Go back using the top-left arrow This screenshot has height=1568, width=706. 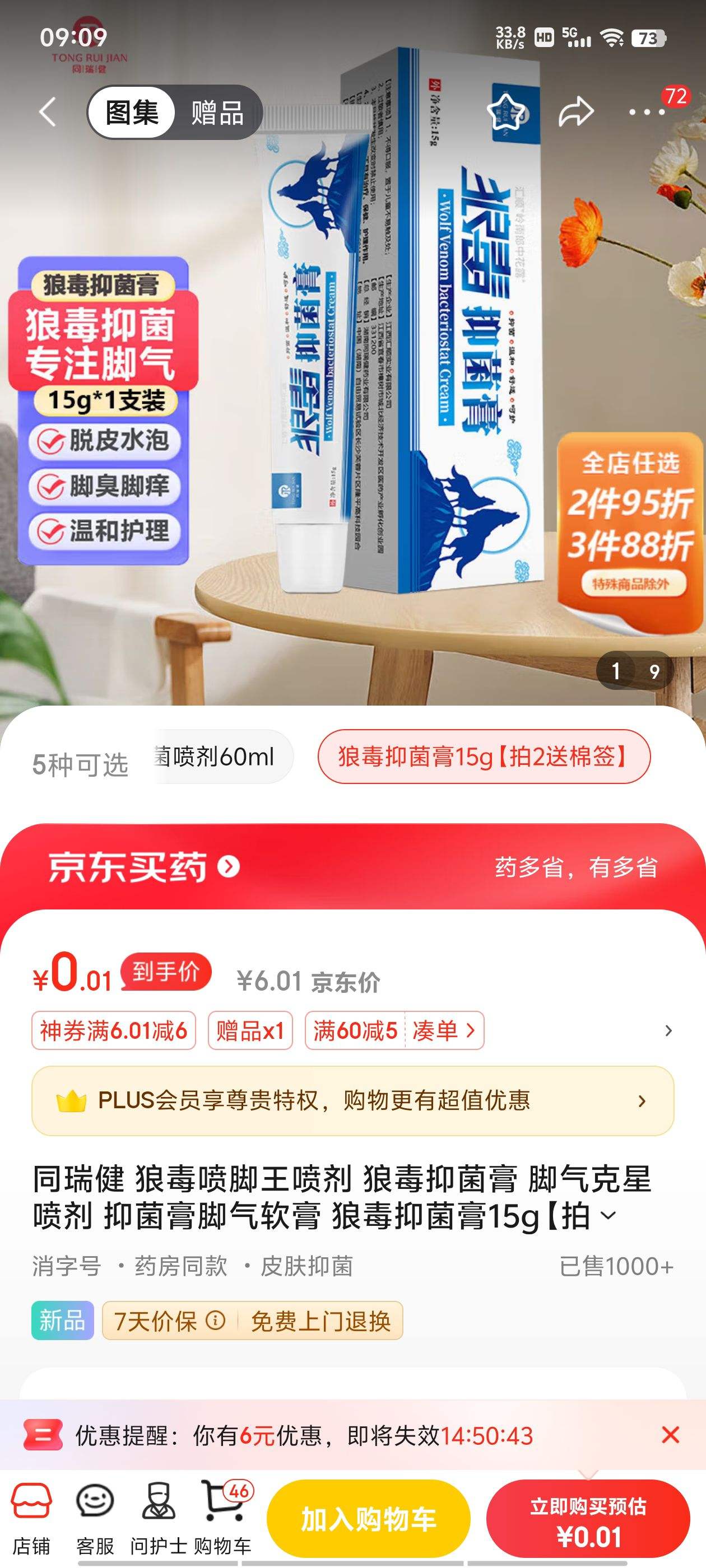pos(48,112)
